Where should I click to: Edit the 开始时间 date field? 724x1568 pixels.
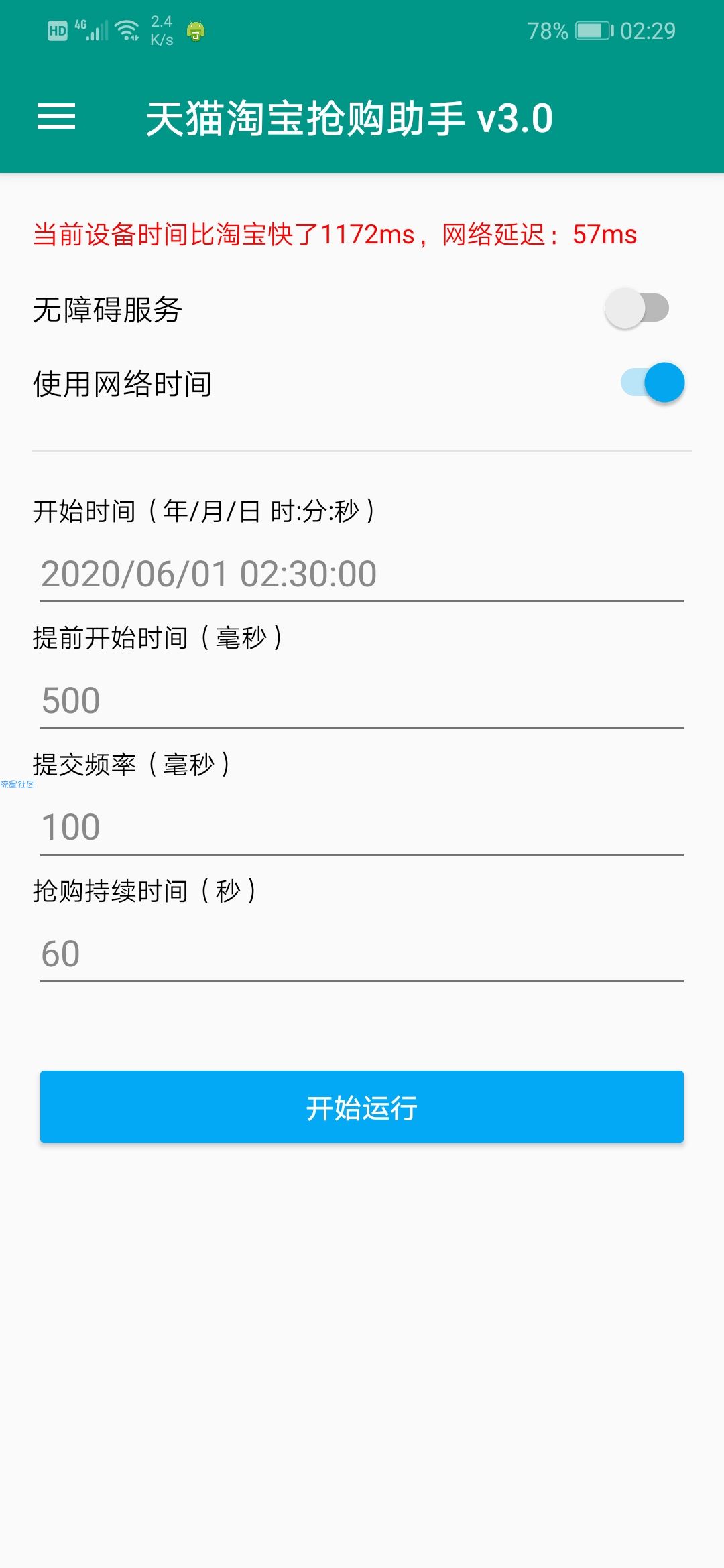[362, 574]
